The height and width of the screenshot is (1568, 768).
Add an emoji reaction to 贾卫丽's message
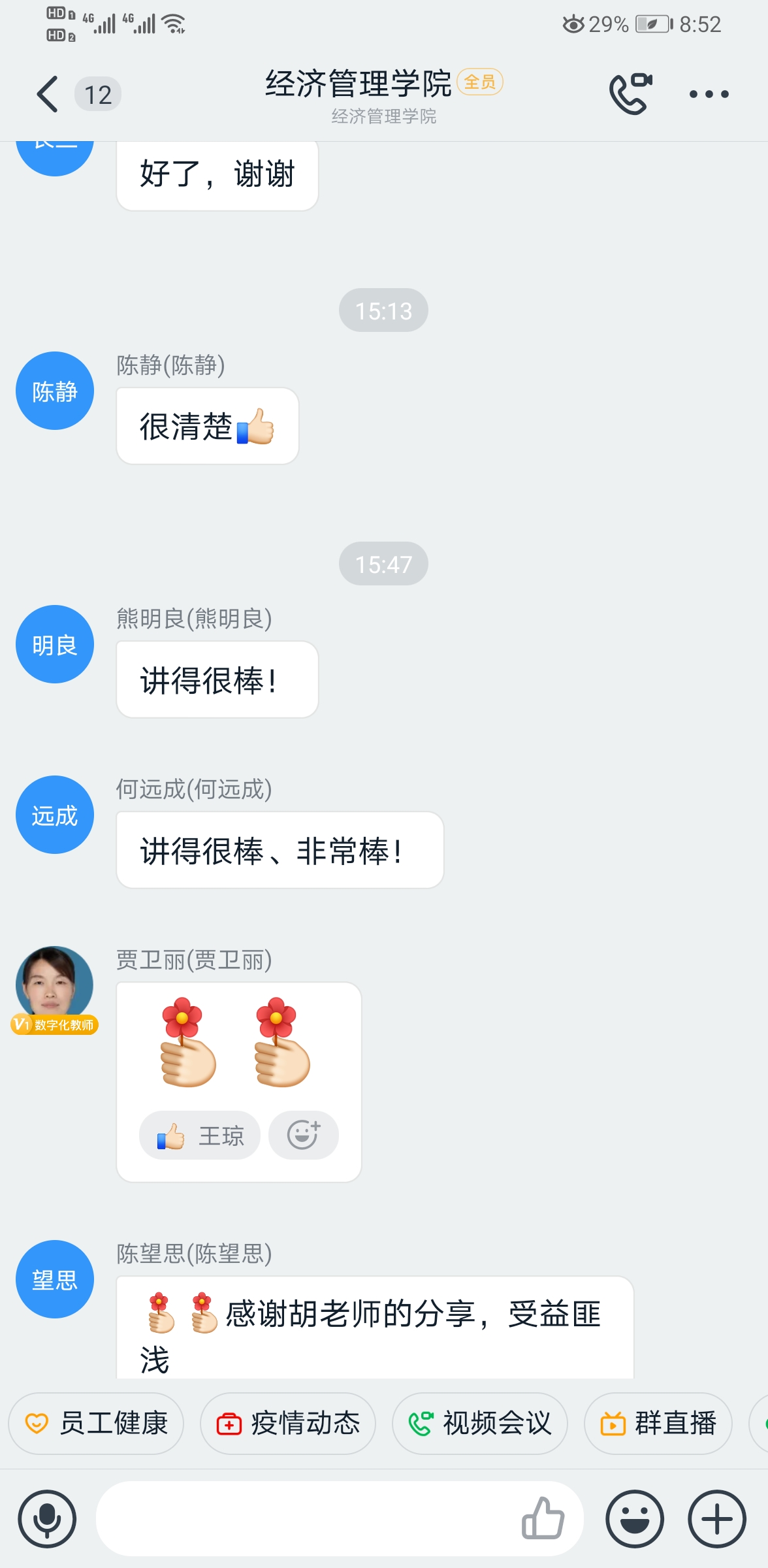pyautogui.click(x=304, y=1135)
